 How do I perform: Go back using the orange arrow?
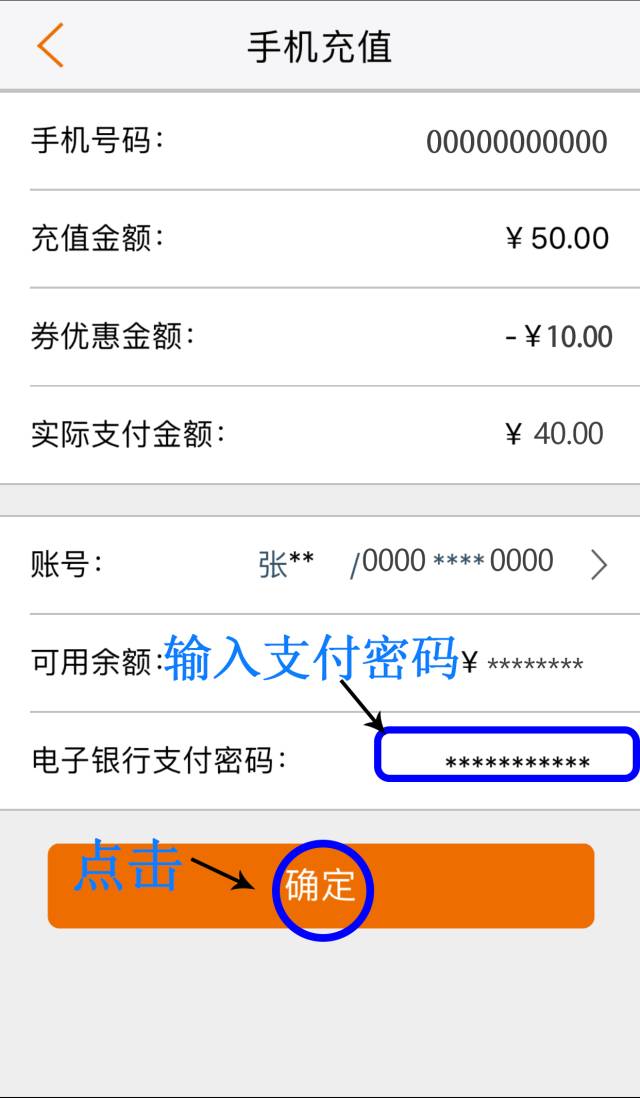(x=50, y=46)
